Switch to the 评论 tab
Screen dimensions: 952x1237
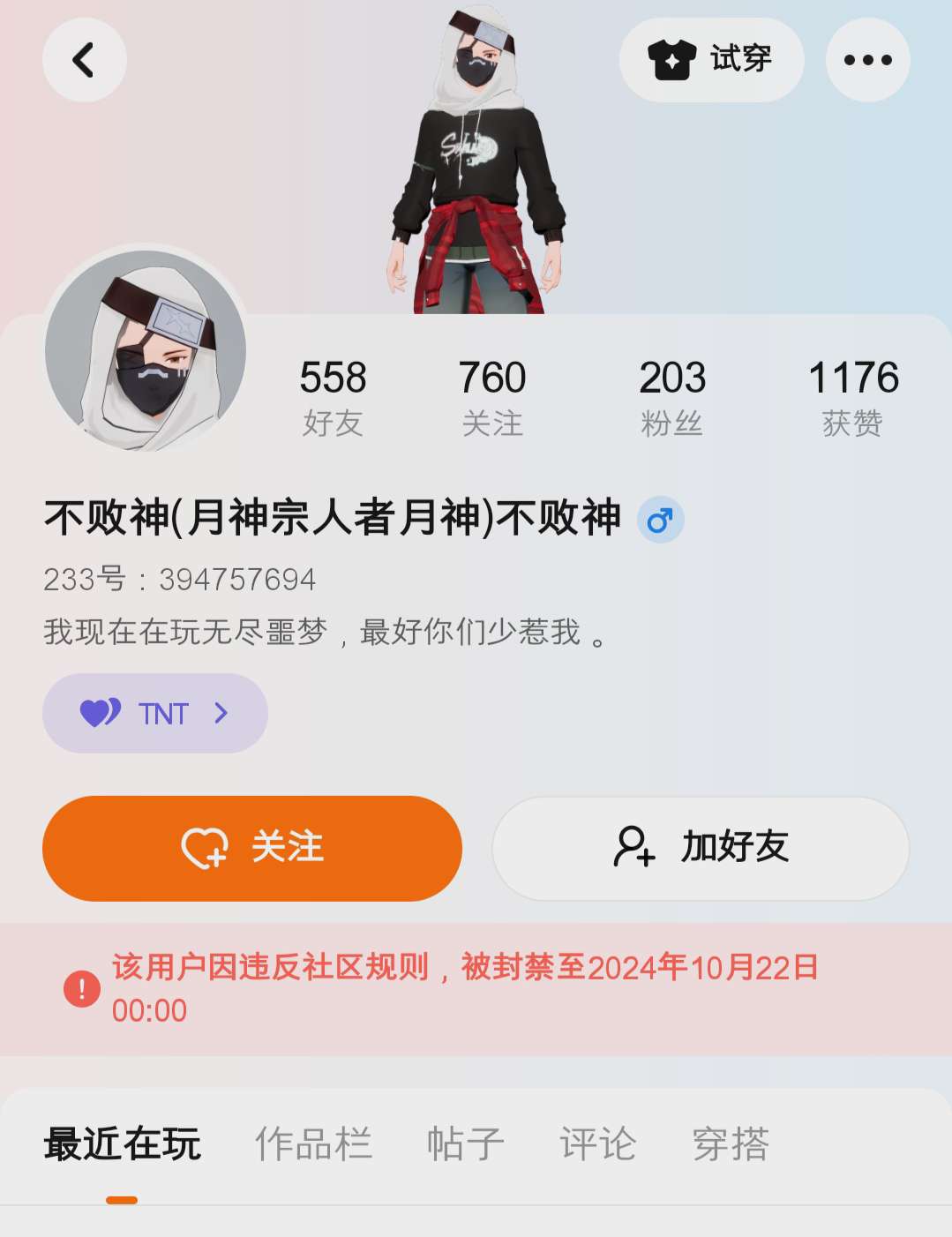click(x=598, y=1144)
